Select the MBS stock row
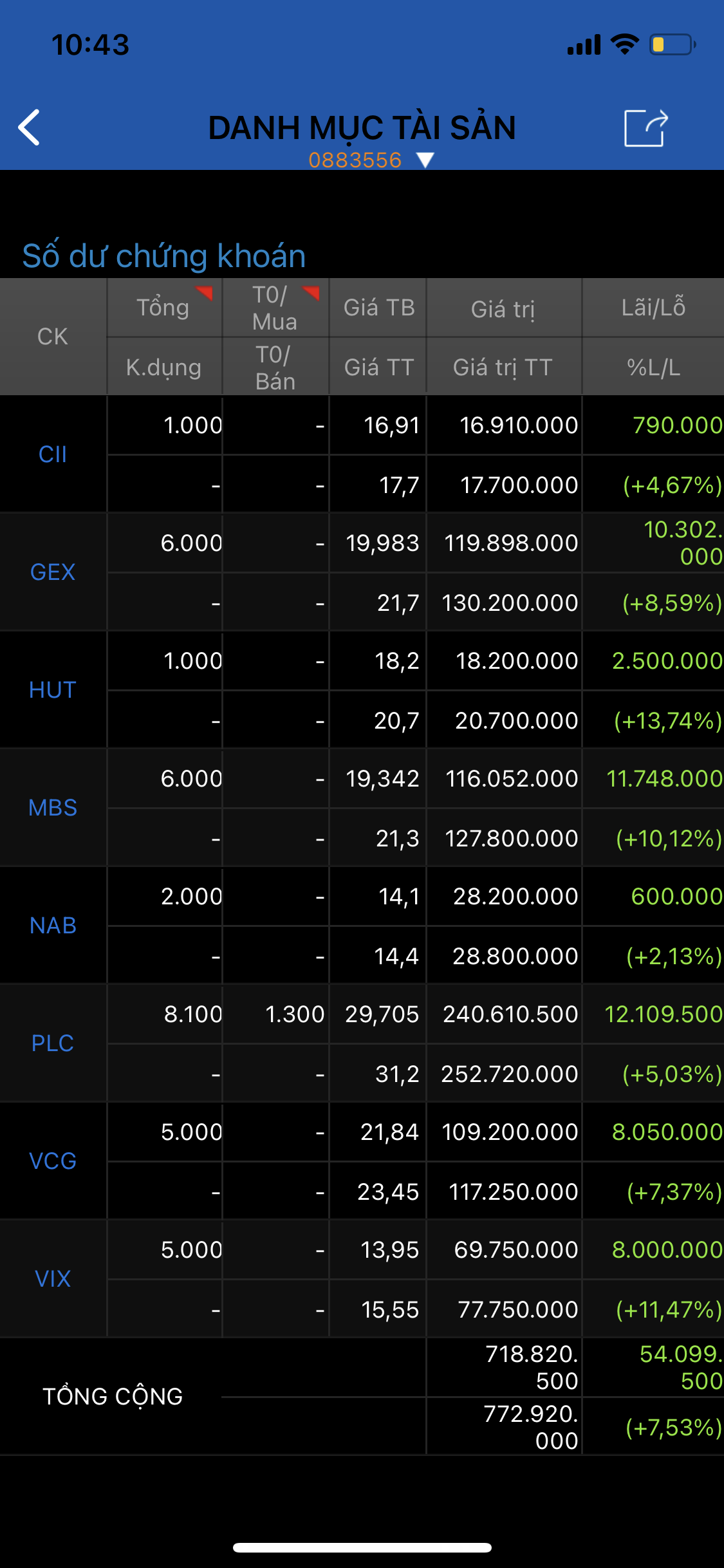Image resolution: width=724 pixels, height=1568 pixels. point(53,808)
